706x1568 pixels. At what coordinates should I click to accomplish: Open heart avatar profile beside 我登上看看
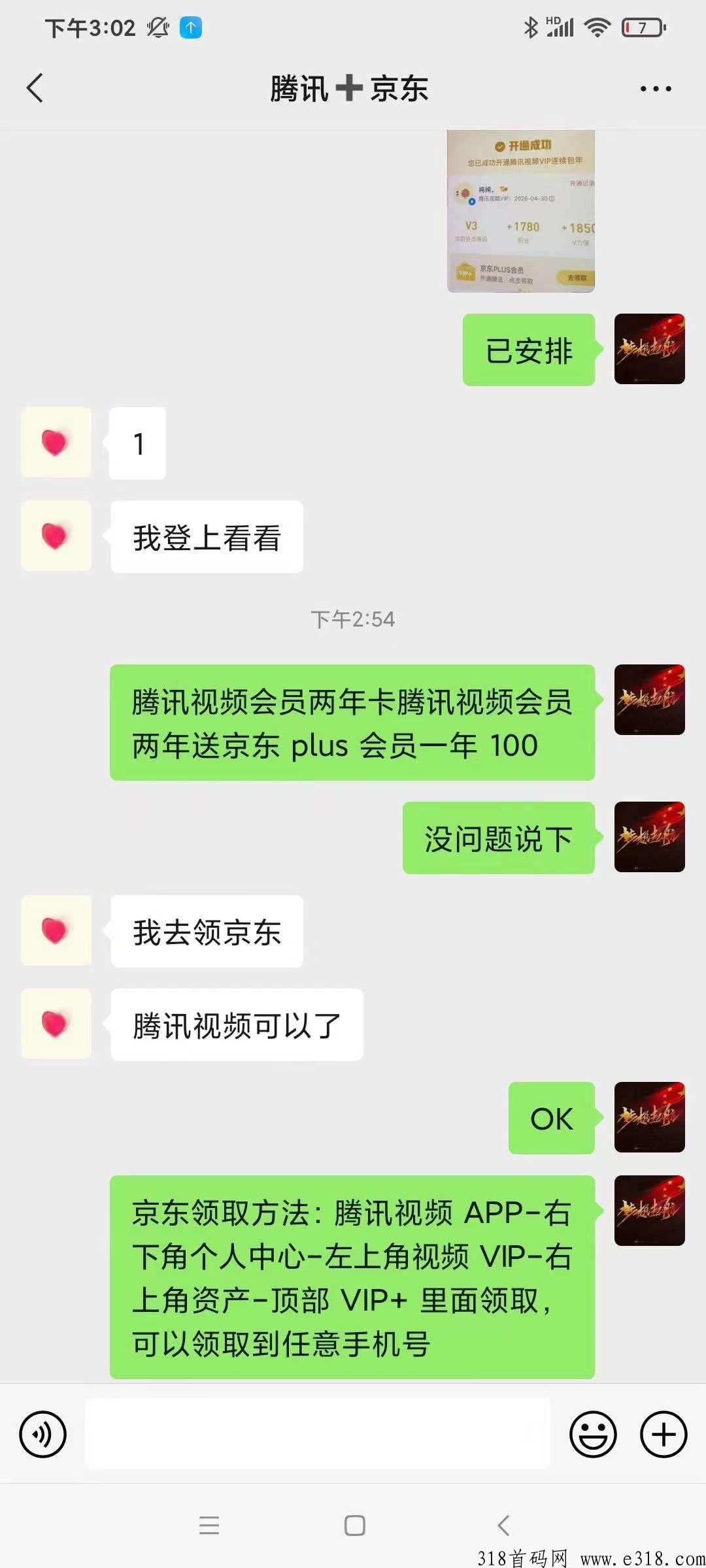click(x=56, y=536)
